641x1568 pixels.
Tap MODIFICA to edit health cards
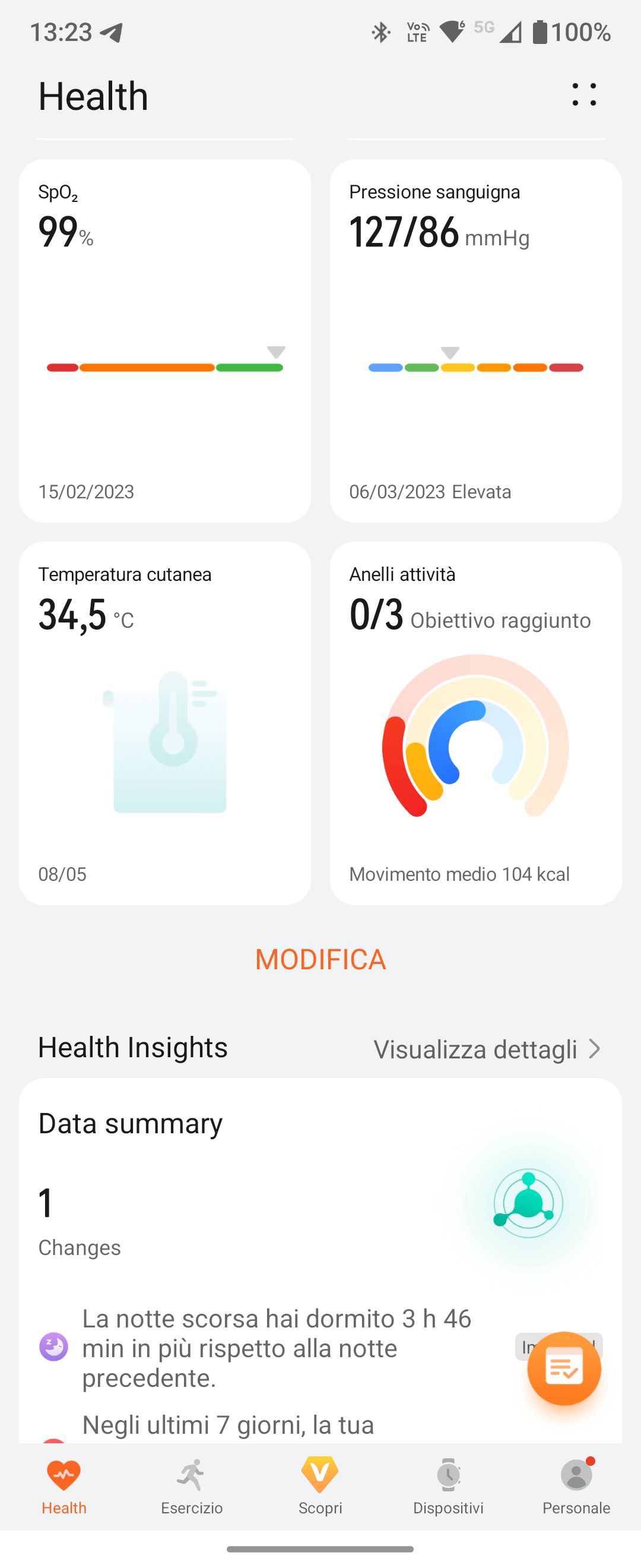pyautogui.click(x=320, y=959)
